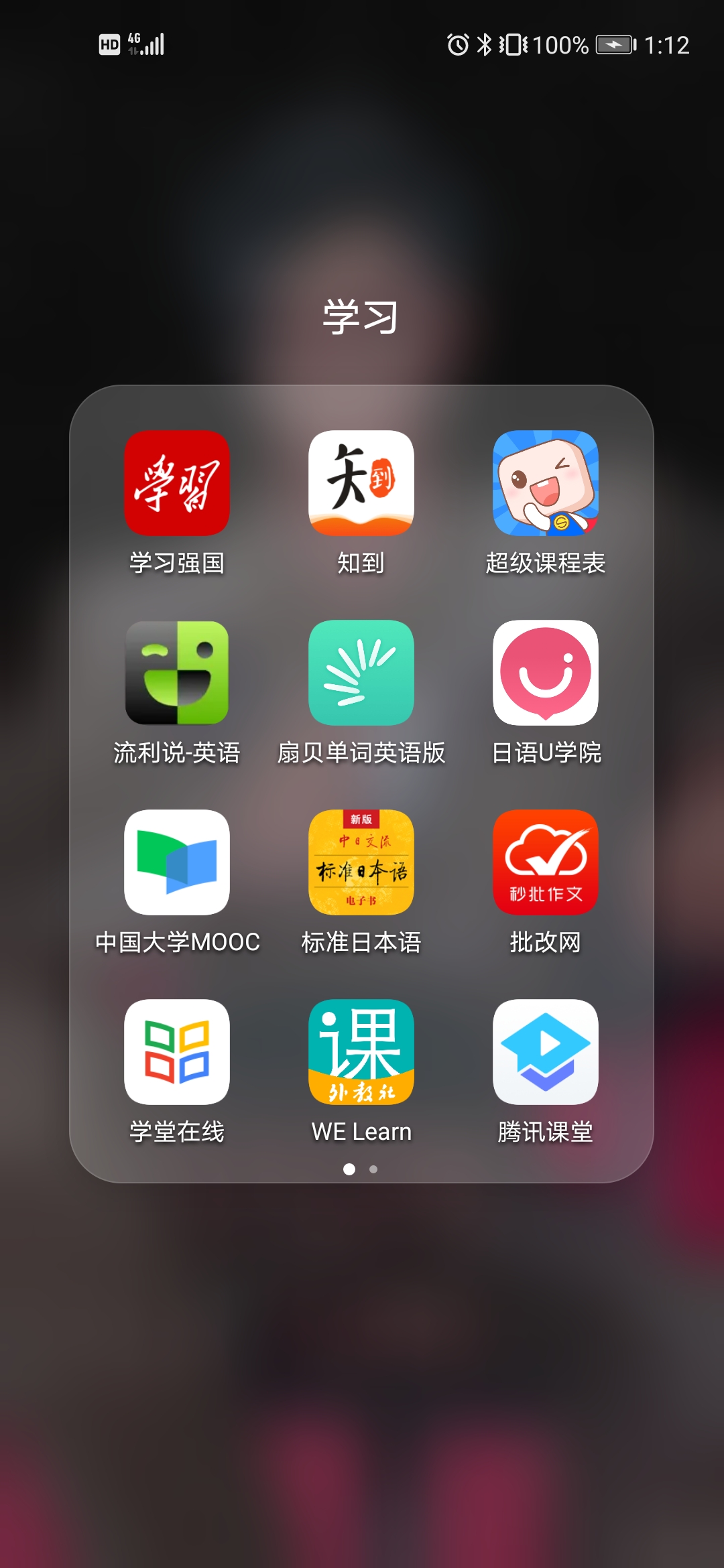Launch 学堂在线 app
This screenshot has width=724, height=1568.
pyautogui.click(x=177, y=1052)
